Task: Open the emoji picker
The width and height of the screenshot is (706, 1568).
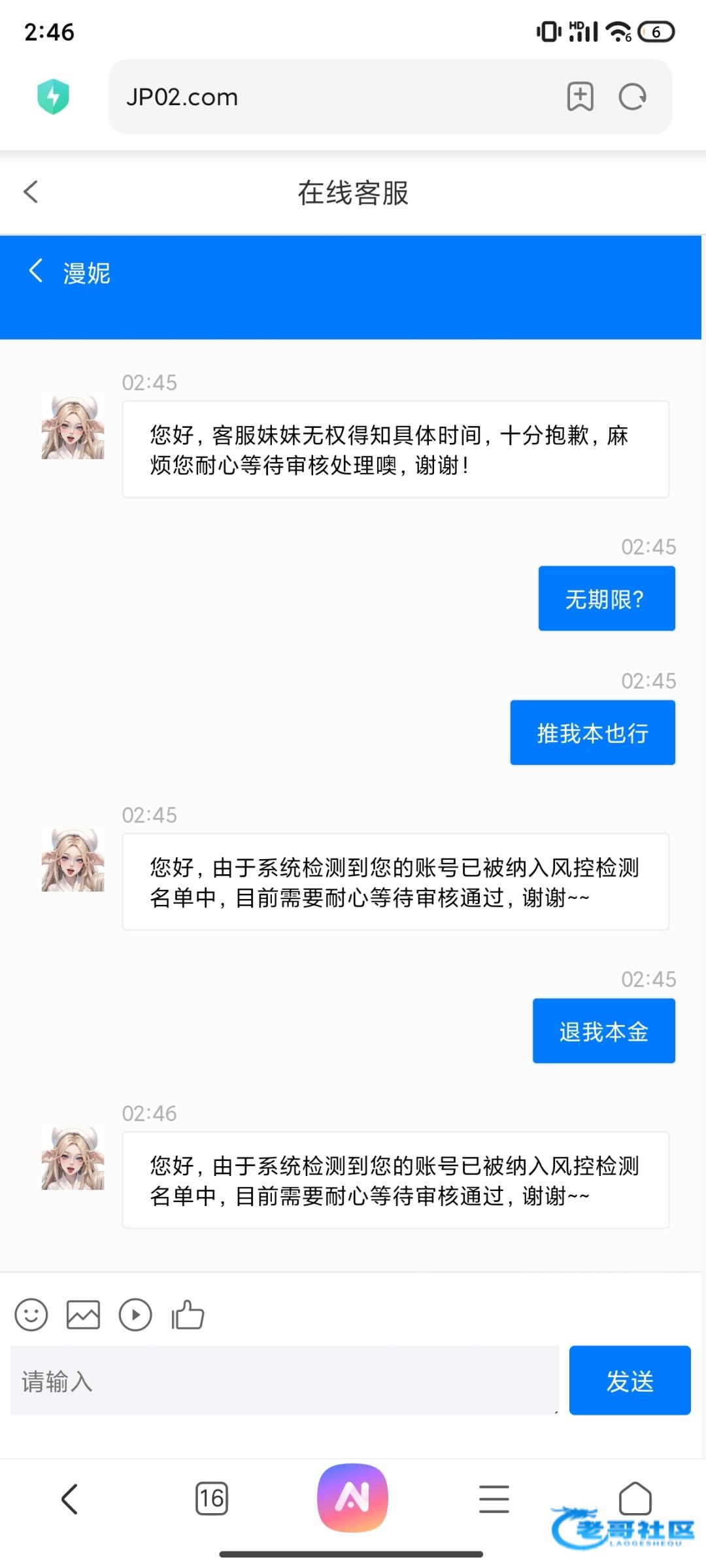Action: 31,1315
